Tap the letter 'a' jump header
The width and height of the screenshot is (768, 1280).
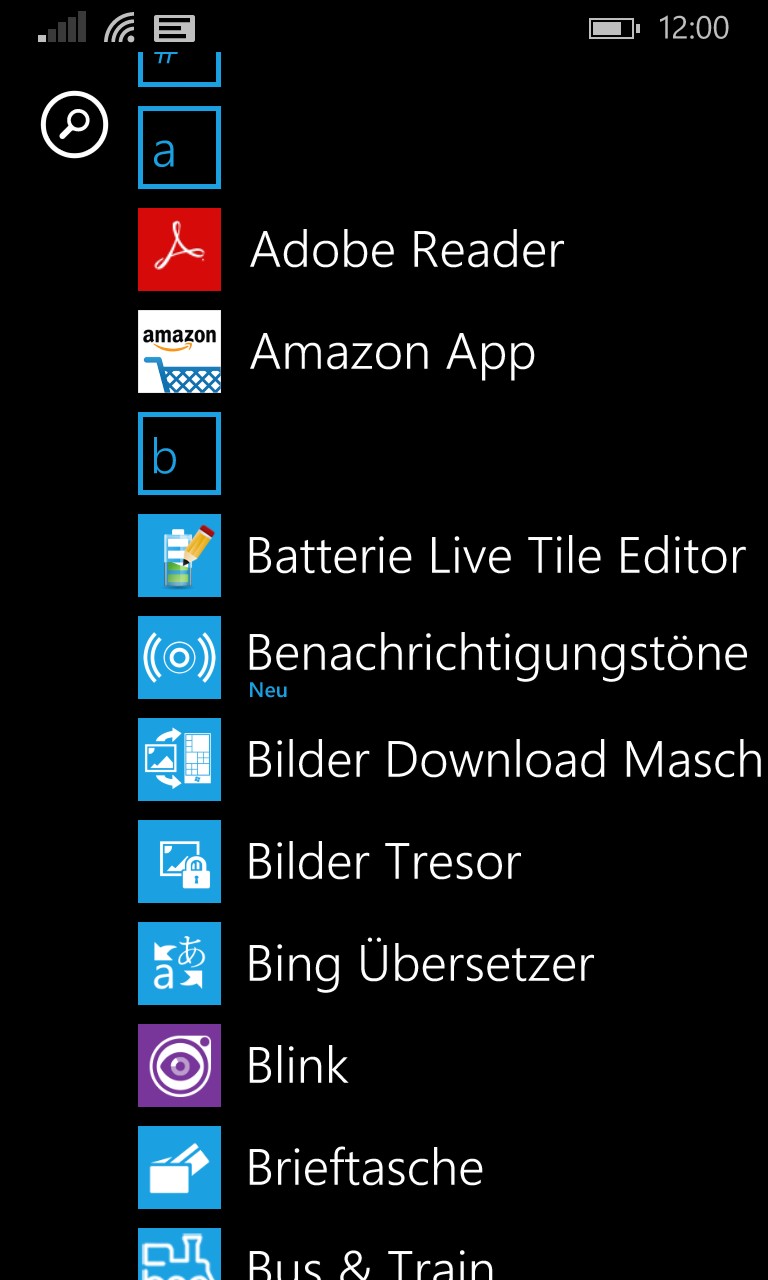(x=179, y=147)
